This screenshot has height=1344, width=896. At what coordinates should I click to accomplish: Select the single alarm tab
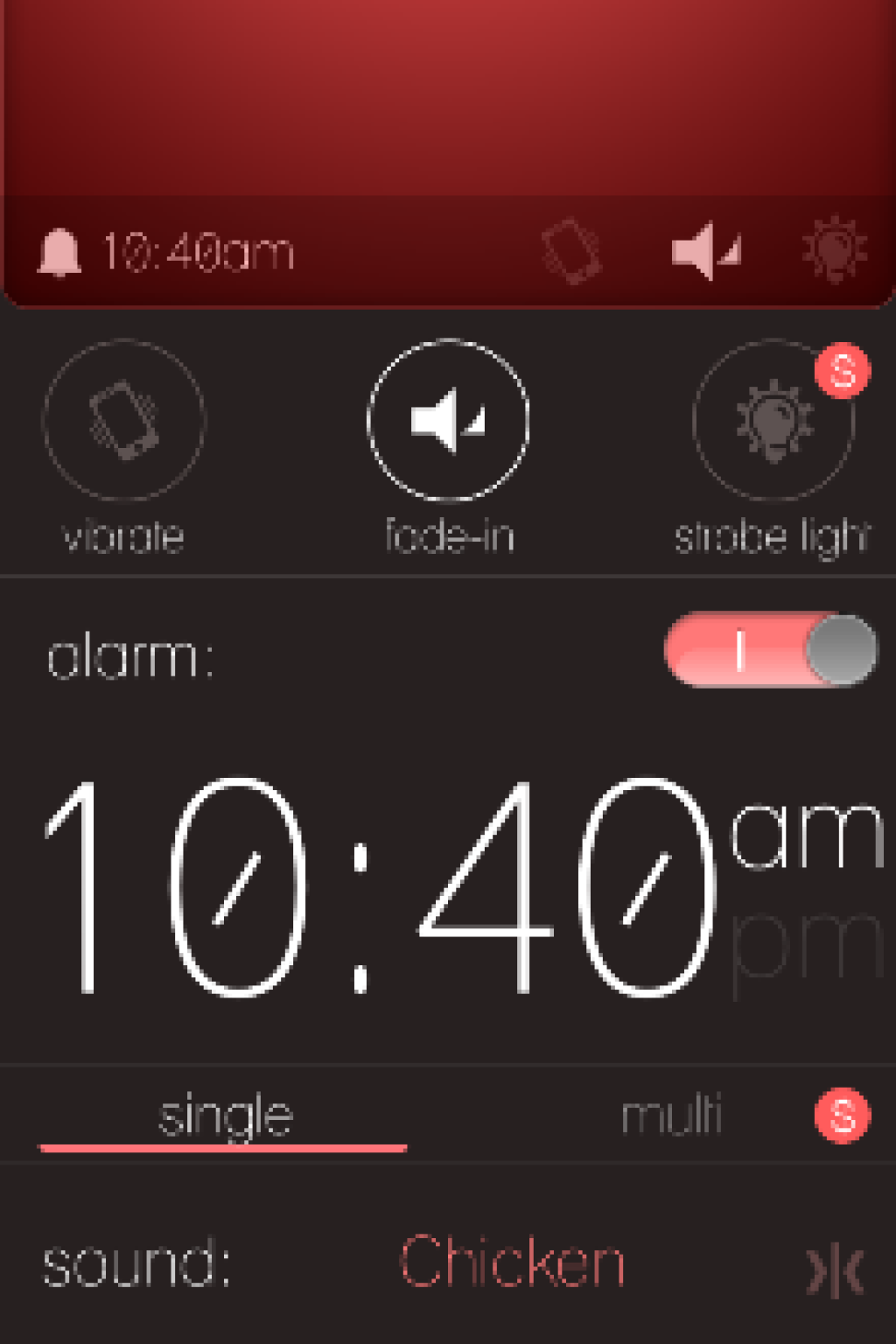(x=225, y=1116)
